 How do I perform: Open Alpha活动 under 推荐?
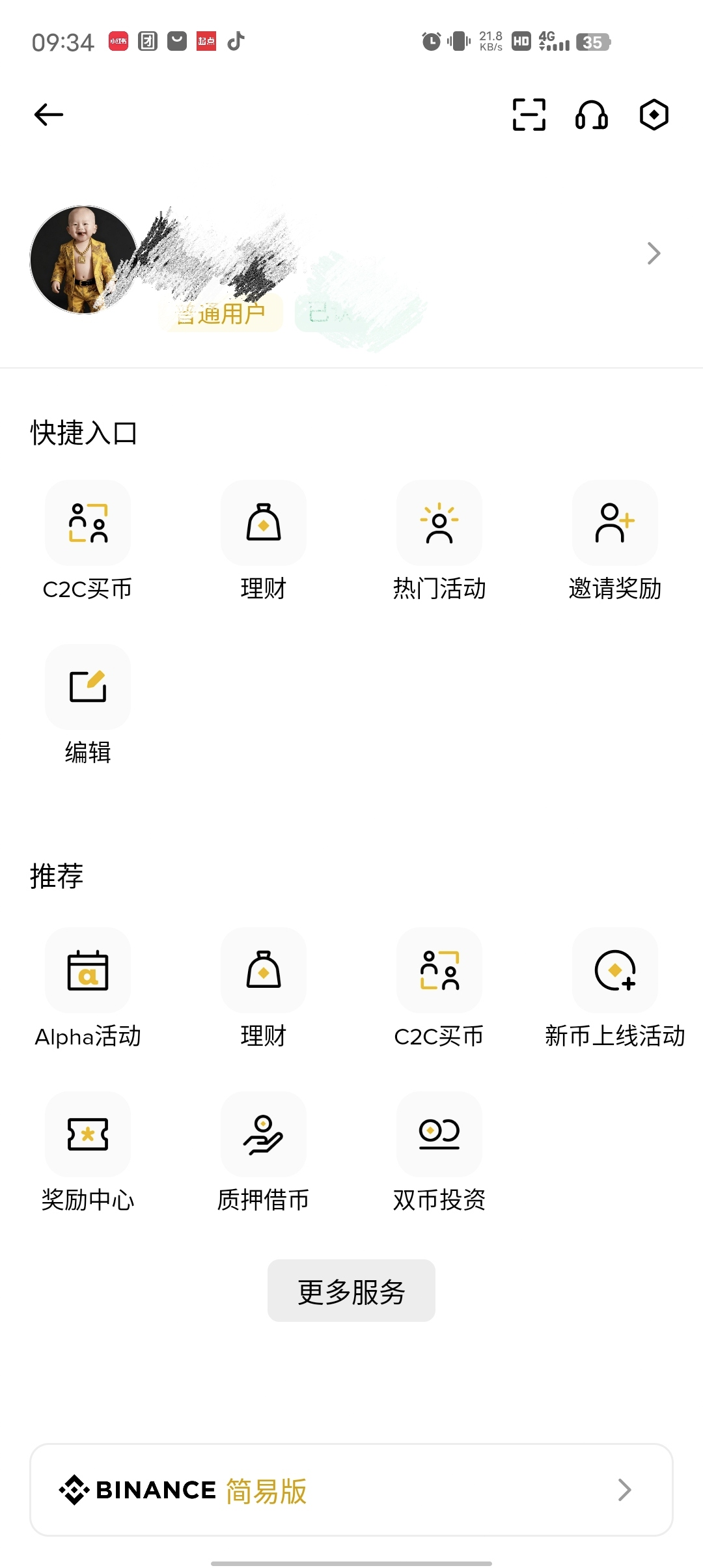click(x=88, y=971)
